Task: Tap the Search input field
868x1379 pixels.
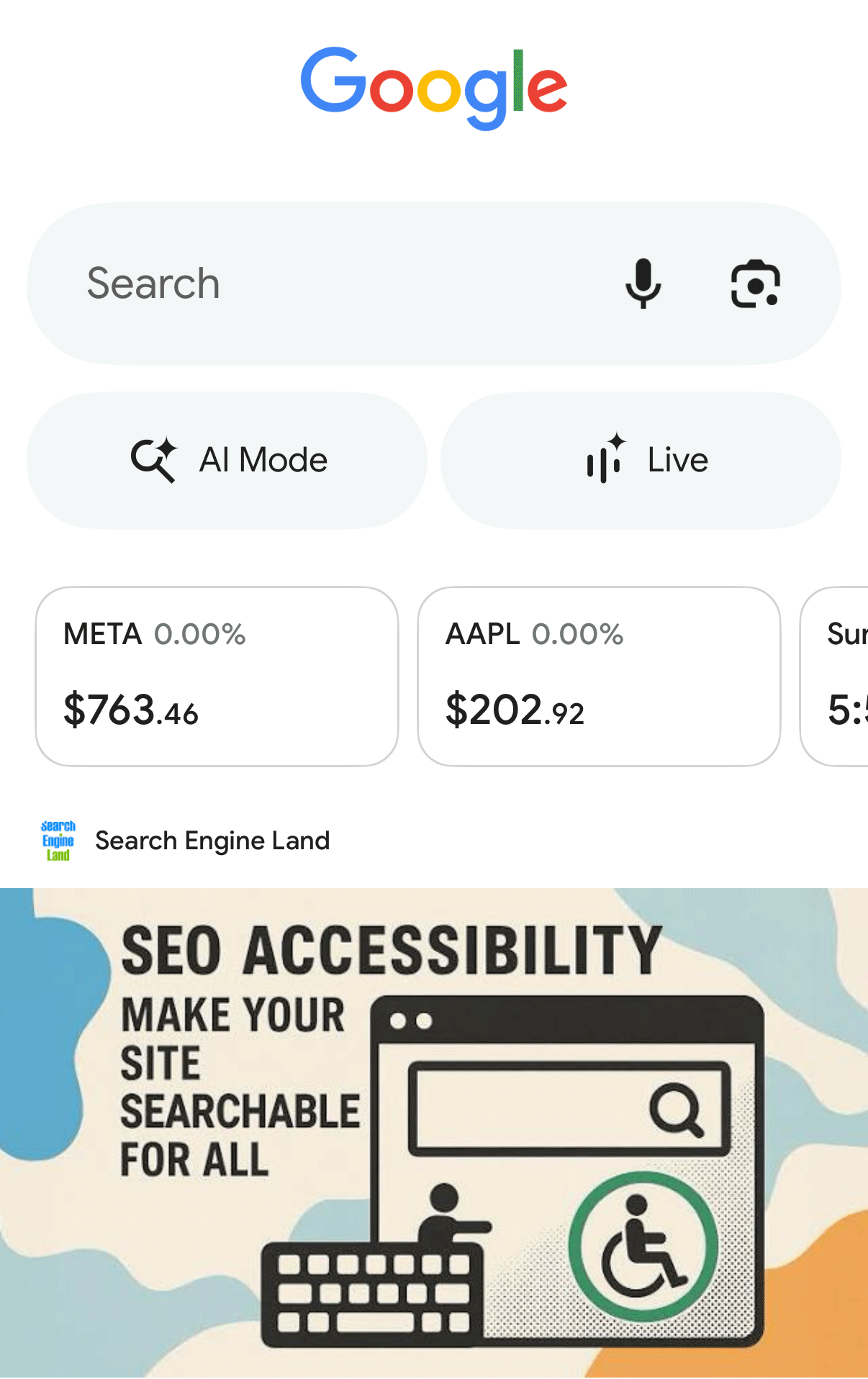Action: [288, 284]
